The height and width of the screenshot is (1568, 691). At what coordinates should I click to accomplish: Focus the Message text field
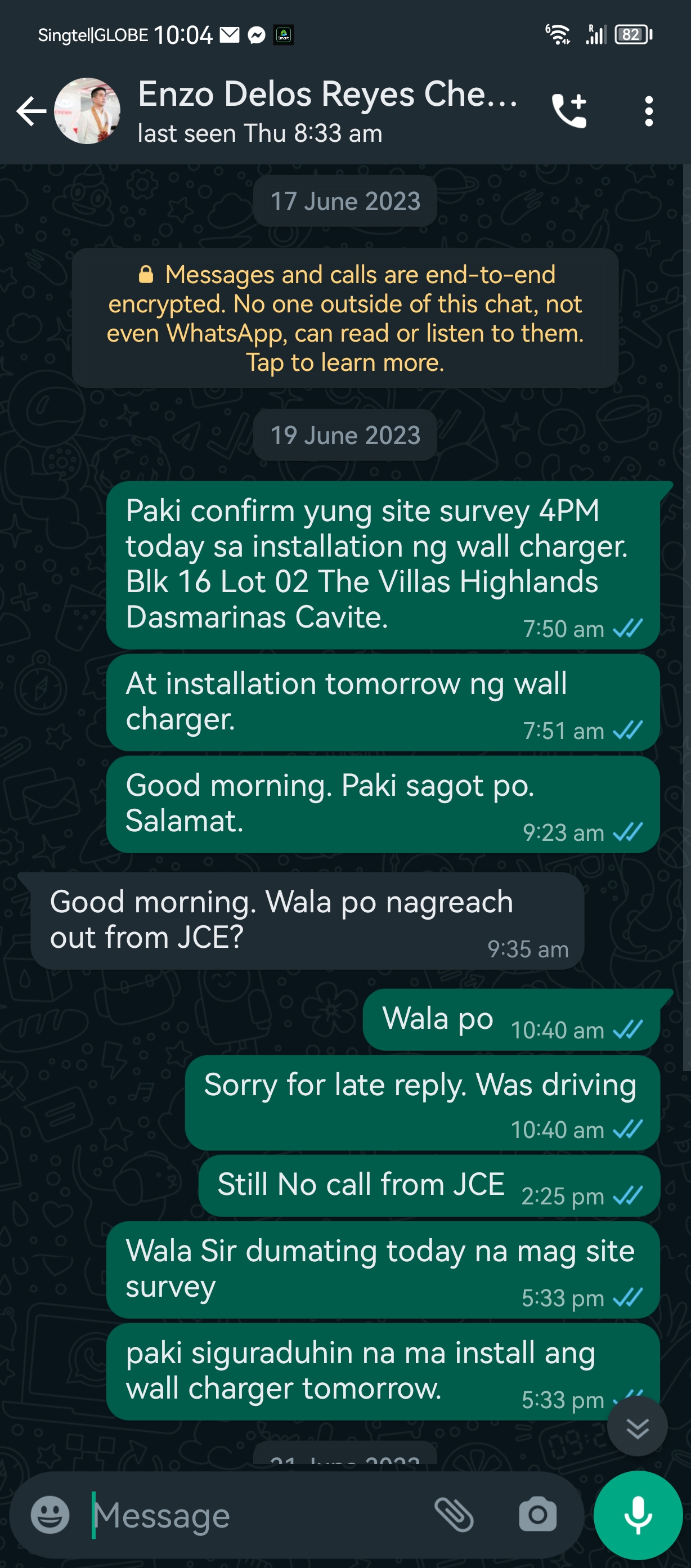(255, 1515)
